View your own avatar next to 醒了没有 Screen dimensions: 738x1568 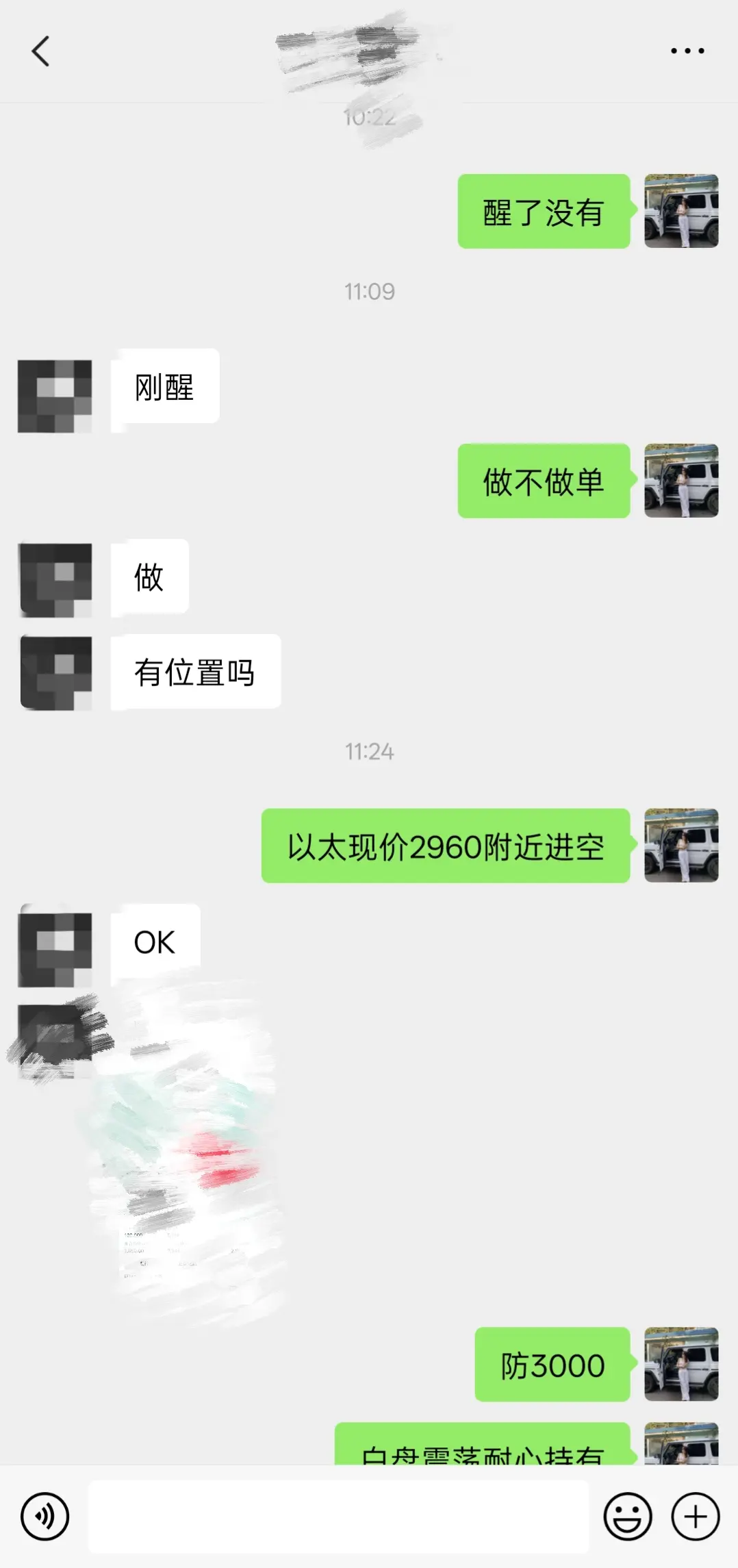[x=683, y=212]
